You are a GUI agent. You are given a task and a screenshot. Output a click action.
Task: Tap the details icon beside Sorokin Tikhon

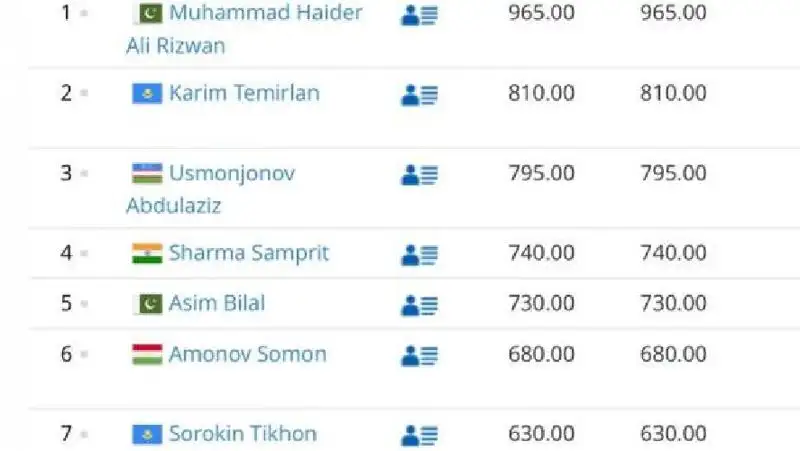(419, 435)
